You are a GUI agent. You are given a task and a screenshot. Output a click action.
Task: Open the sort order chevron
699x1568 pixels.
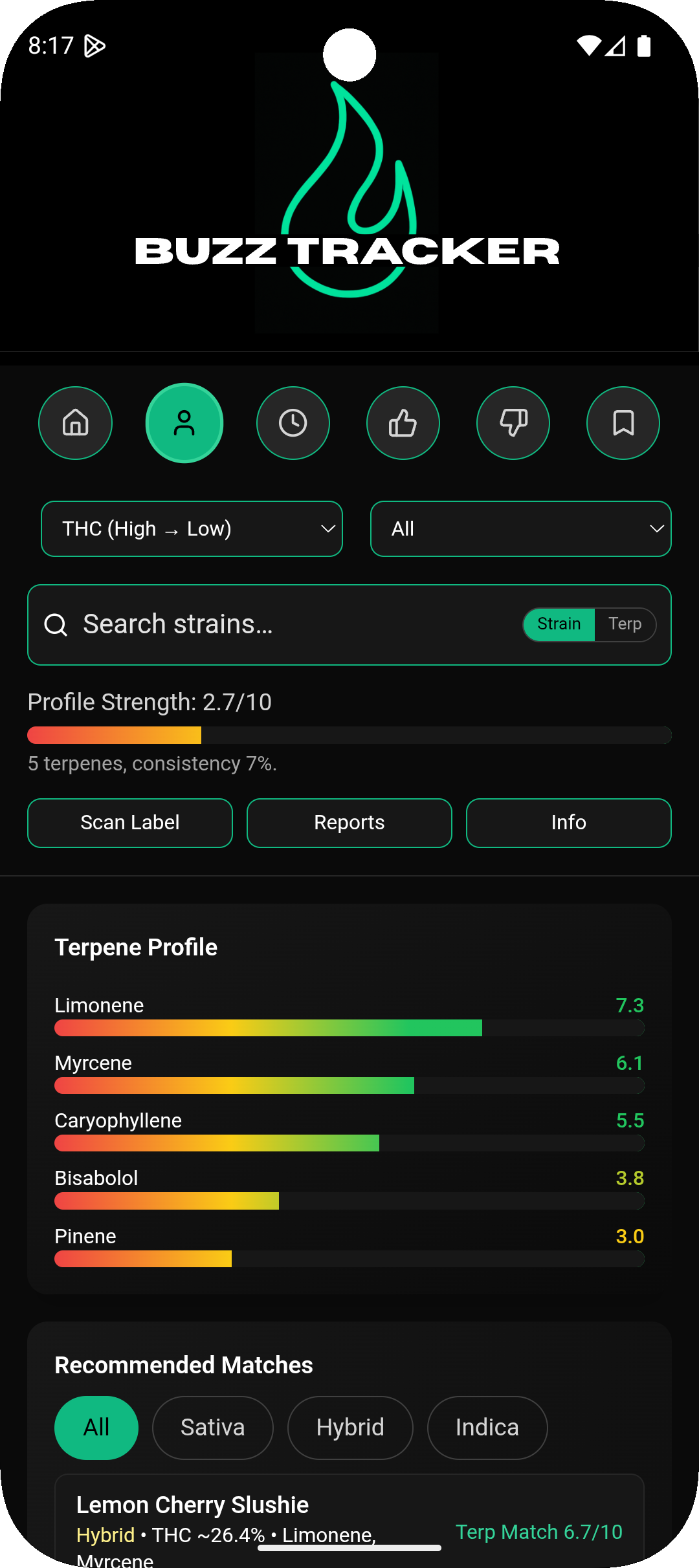(x=327, y=528)
